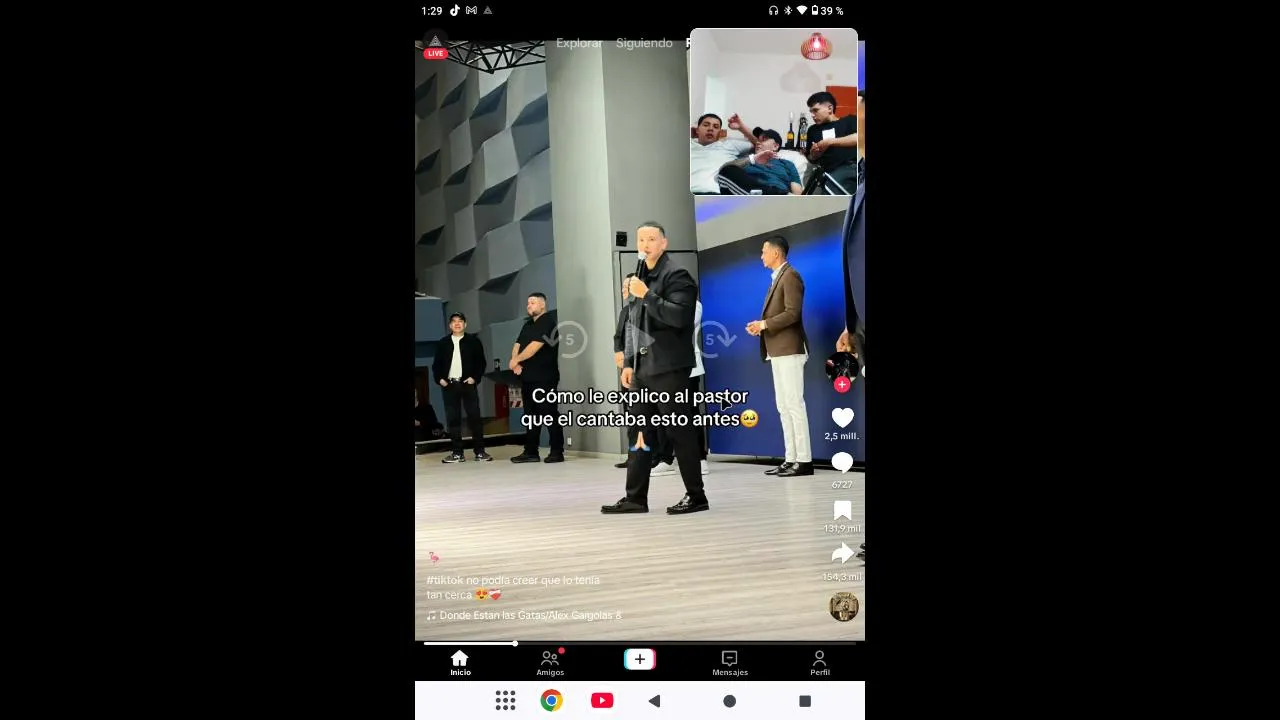Open the #tiktok hashtag
1280x720 pixels.
click(445, 580)
